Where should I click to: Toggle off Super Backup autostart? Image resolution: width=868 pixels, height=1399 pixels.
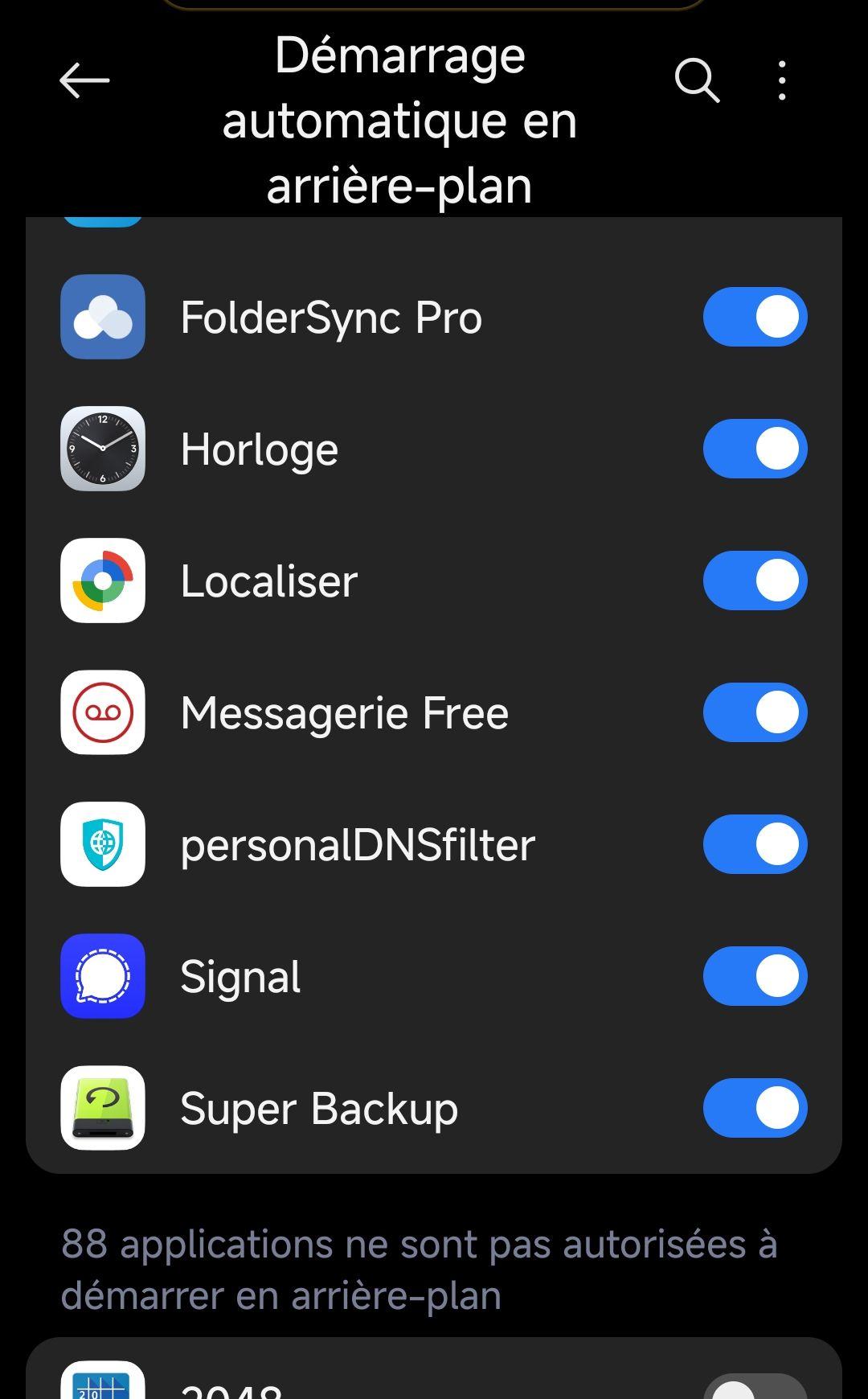pyautogui.click(x=755, y=1108)
